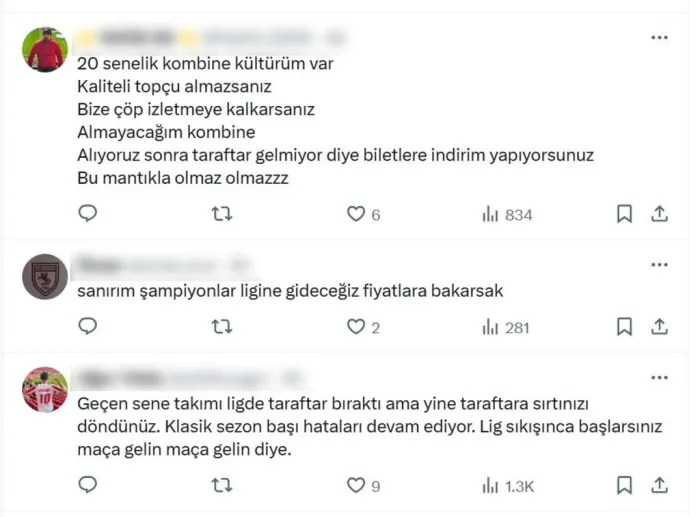
Task: Retweet the '20 senelik kombine' tweet
Action: point(222,214)
